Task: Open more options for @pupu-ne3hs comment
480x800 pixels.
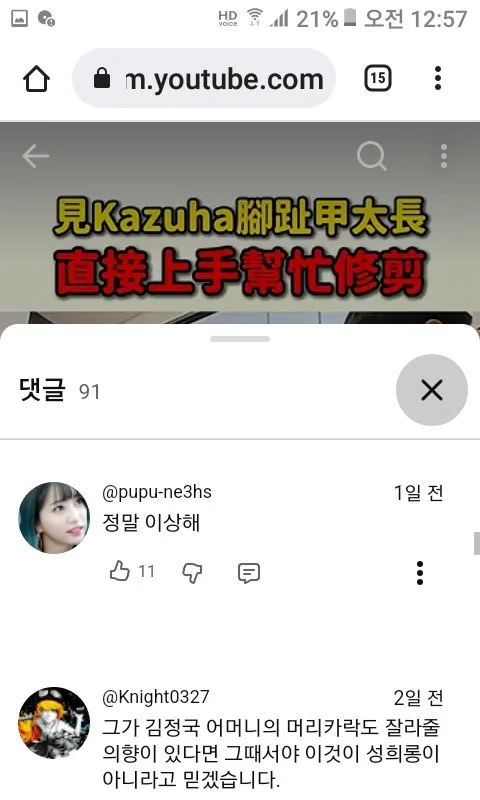Action: pyautogui.click(x=420, y=572)
